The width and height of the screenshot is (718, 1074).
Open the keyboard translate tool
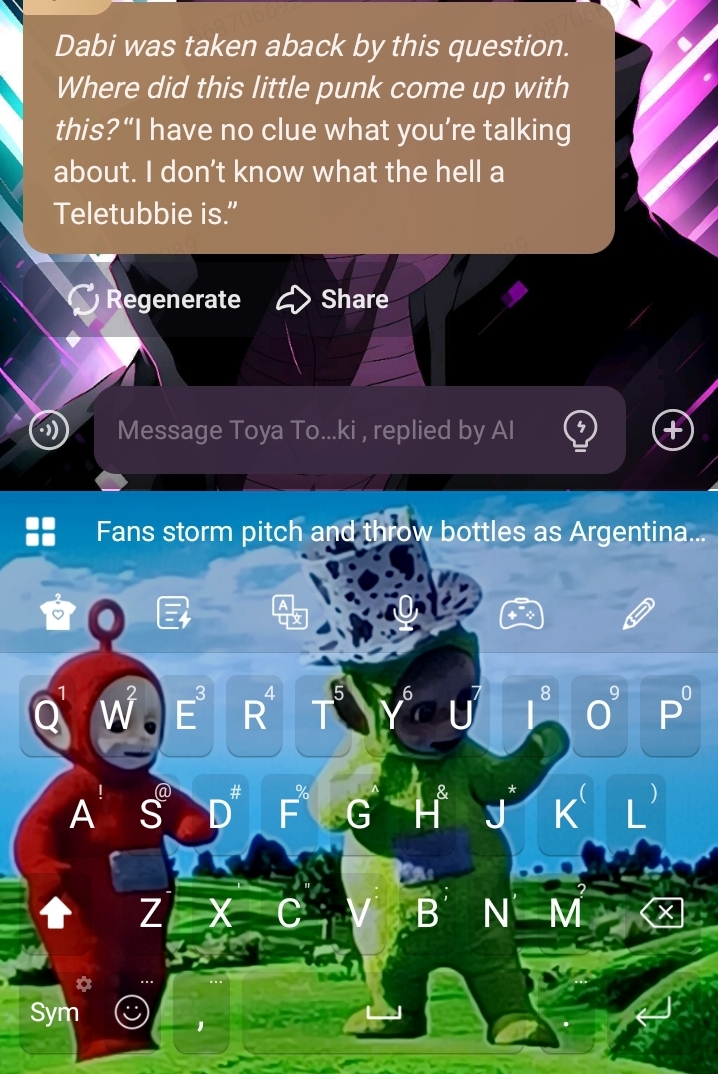click(x=289, y=612)
